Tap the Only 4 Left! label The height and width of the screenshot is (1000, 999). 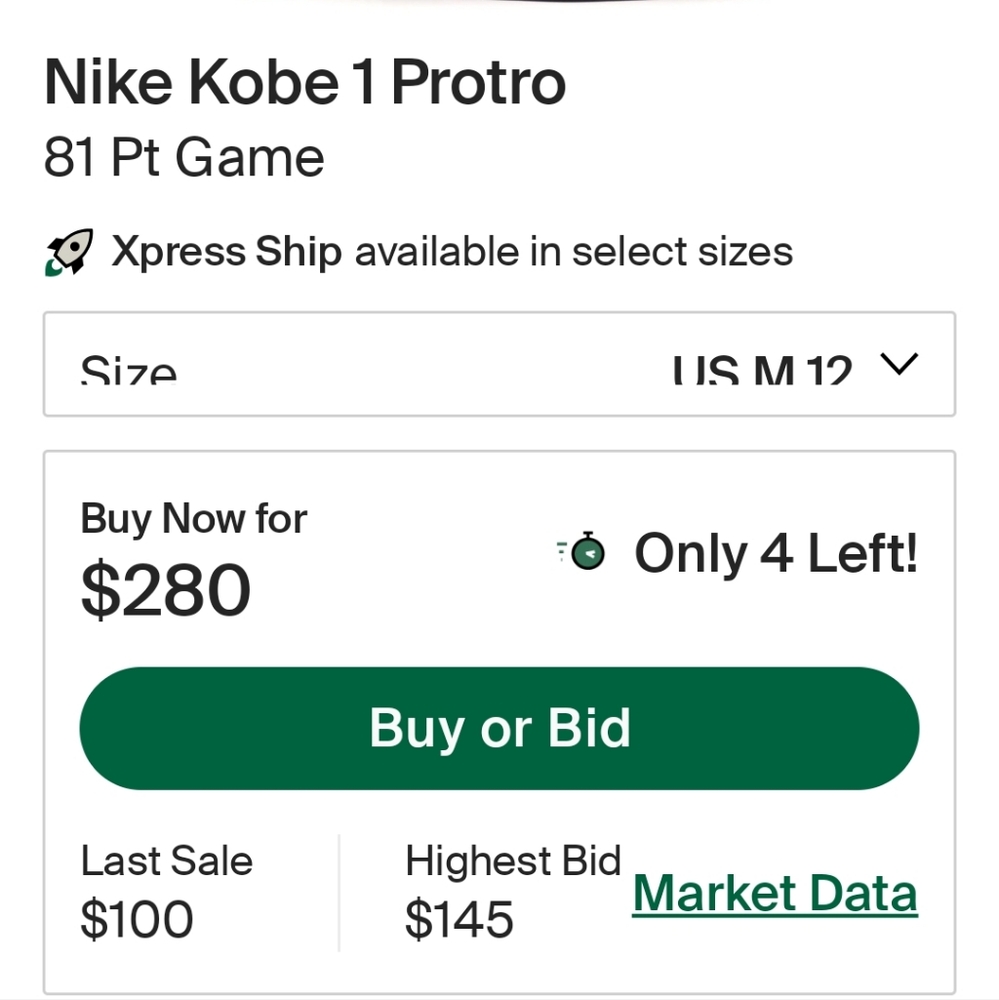pyautogui.click(x=776, y=552)
